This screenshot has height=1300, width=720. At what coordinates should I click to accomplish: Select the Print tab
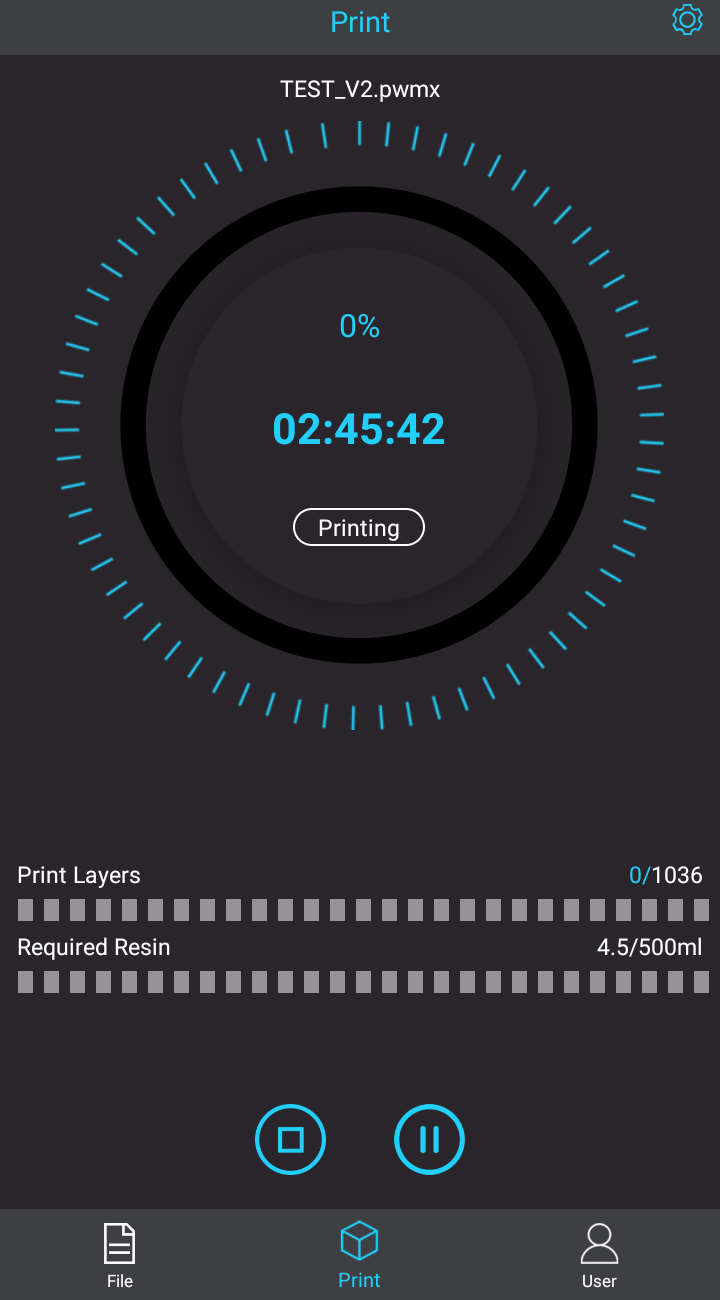(x=359, y=1255)
